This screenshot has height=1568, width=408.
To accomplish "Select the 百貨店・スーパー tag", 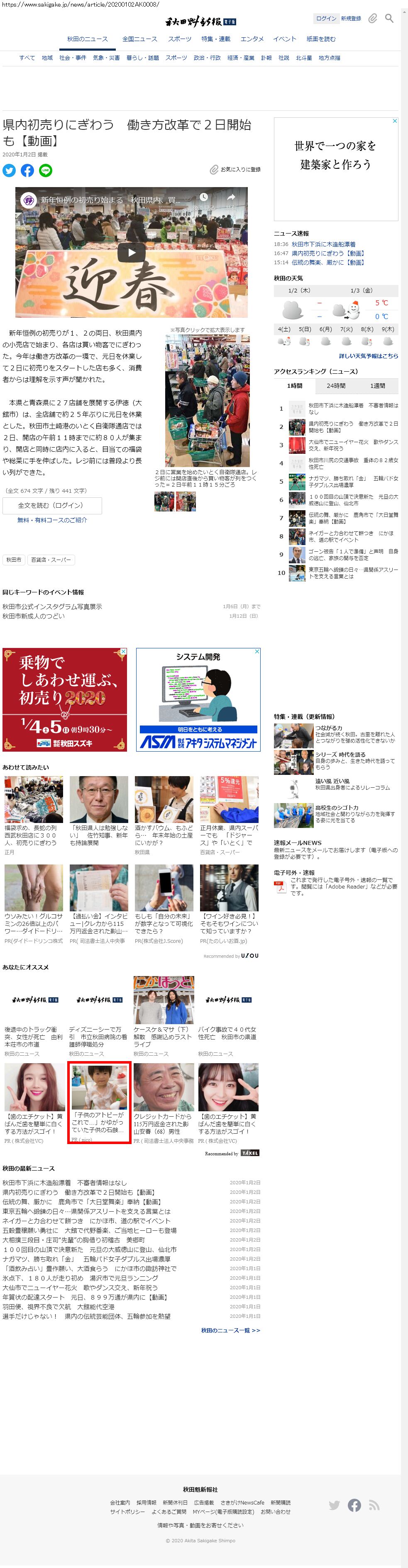I will click(x=51, y=560).
